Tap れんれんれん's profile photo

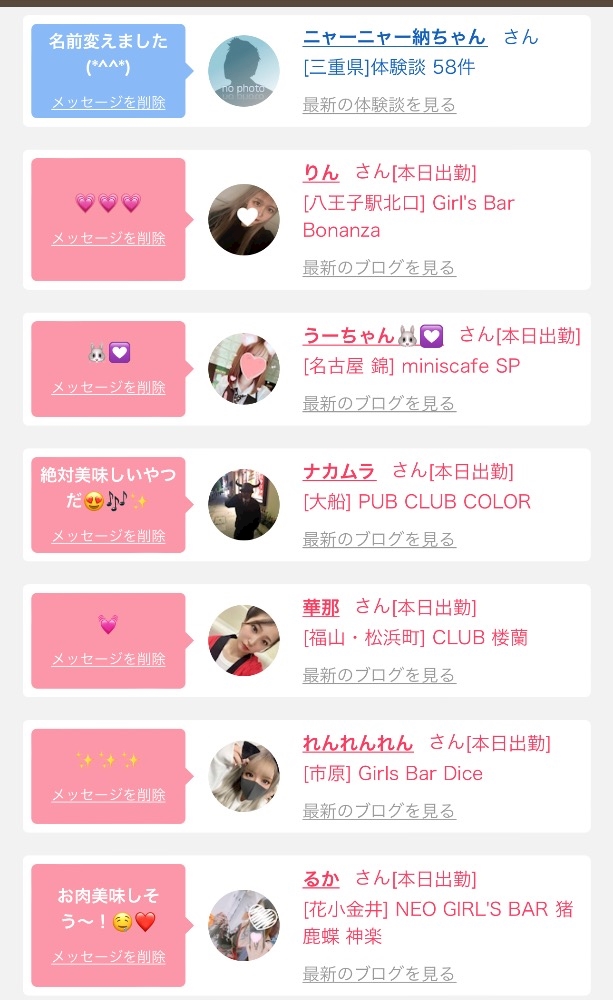[x=244, y=776]
